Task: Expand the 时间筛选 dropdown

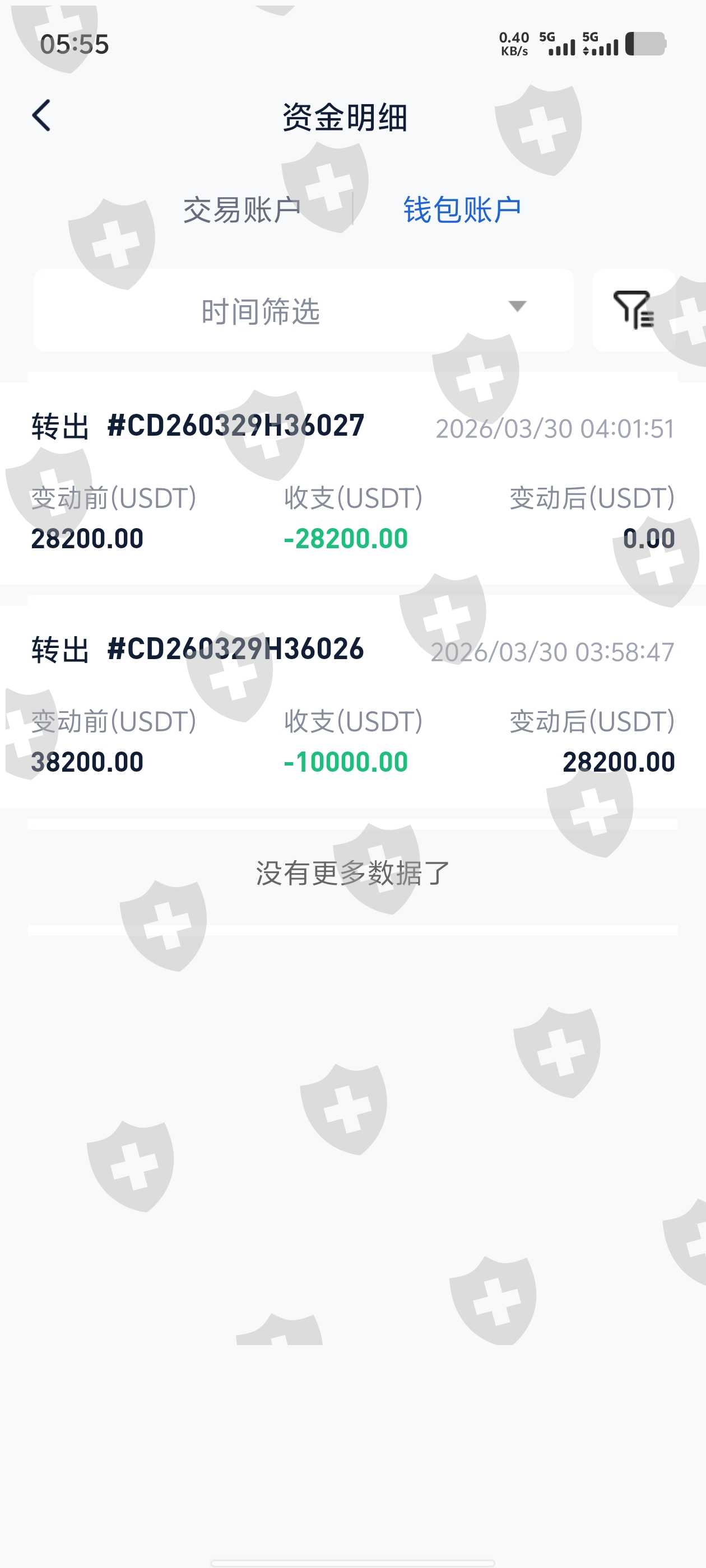Action: tap(303, 310)
